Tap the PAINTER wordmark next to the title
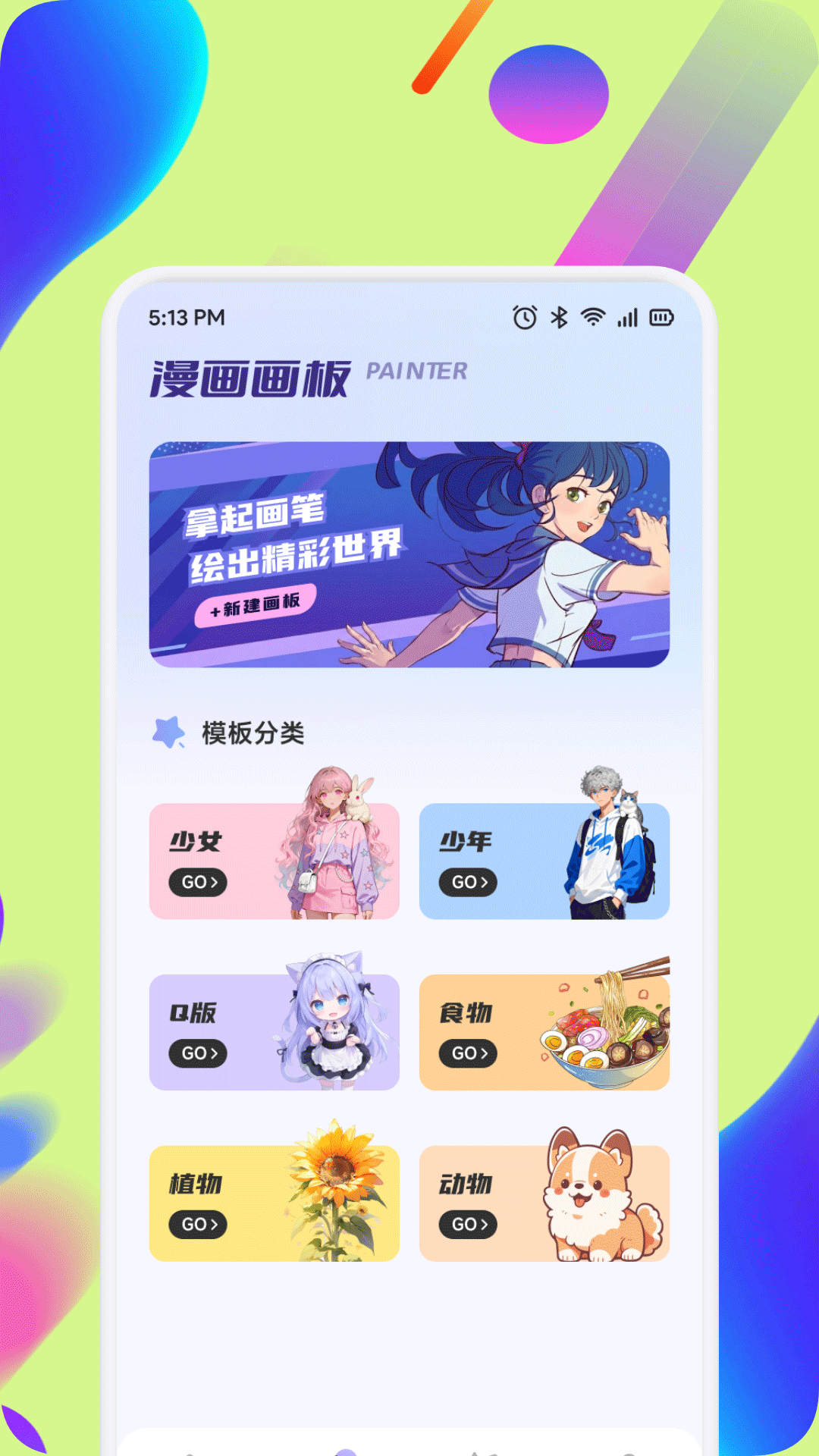This screenshot has height=1456, width=819. [x=416, y=372]
